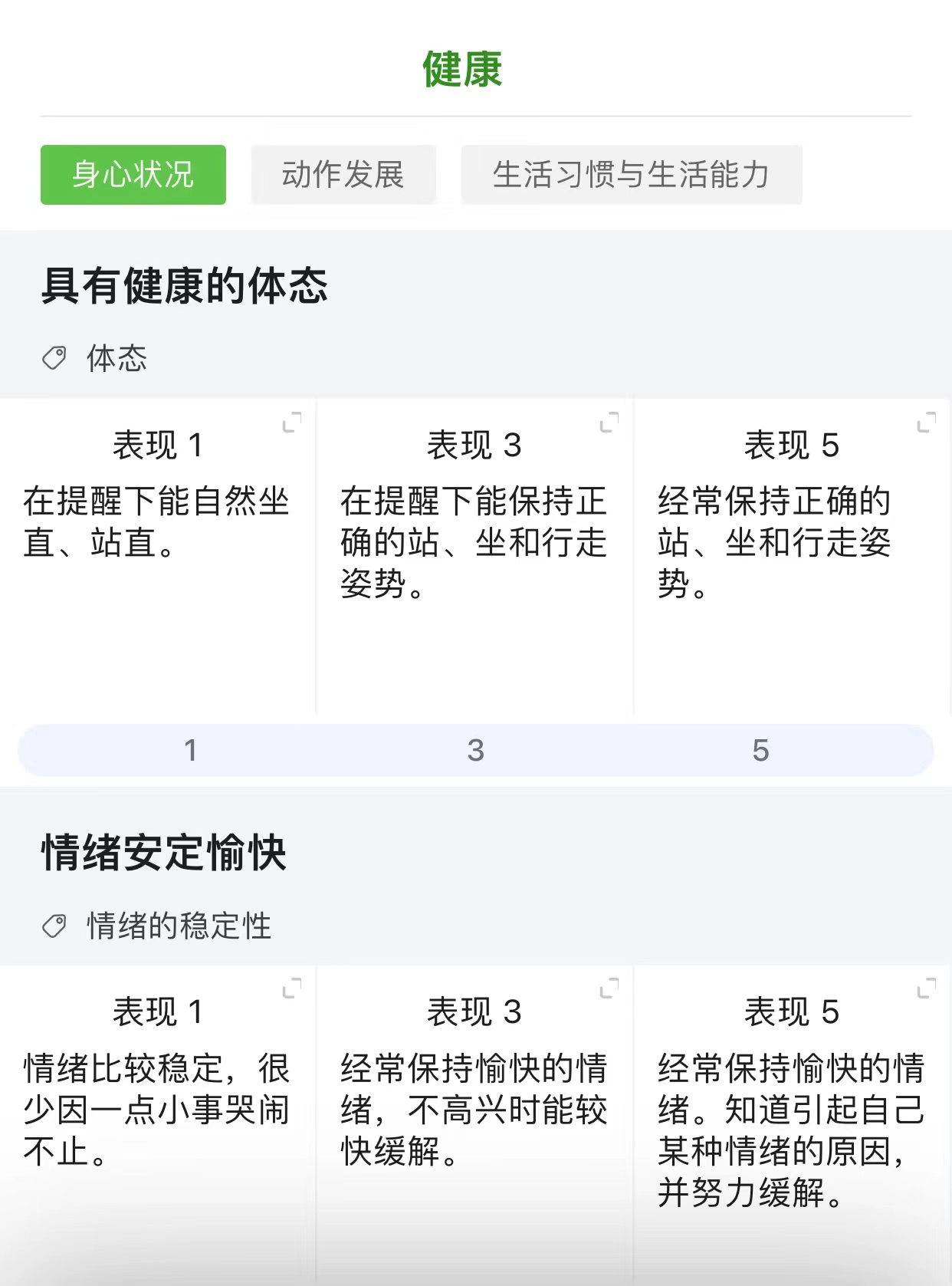This screenshot has height=1286, width=952.
Task: Choose score 5 for 体态
Action: [760, 750]
